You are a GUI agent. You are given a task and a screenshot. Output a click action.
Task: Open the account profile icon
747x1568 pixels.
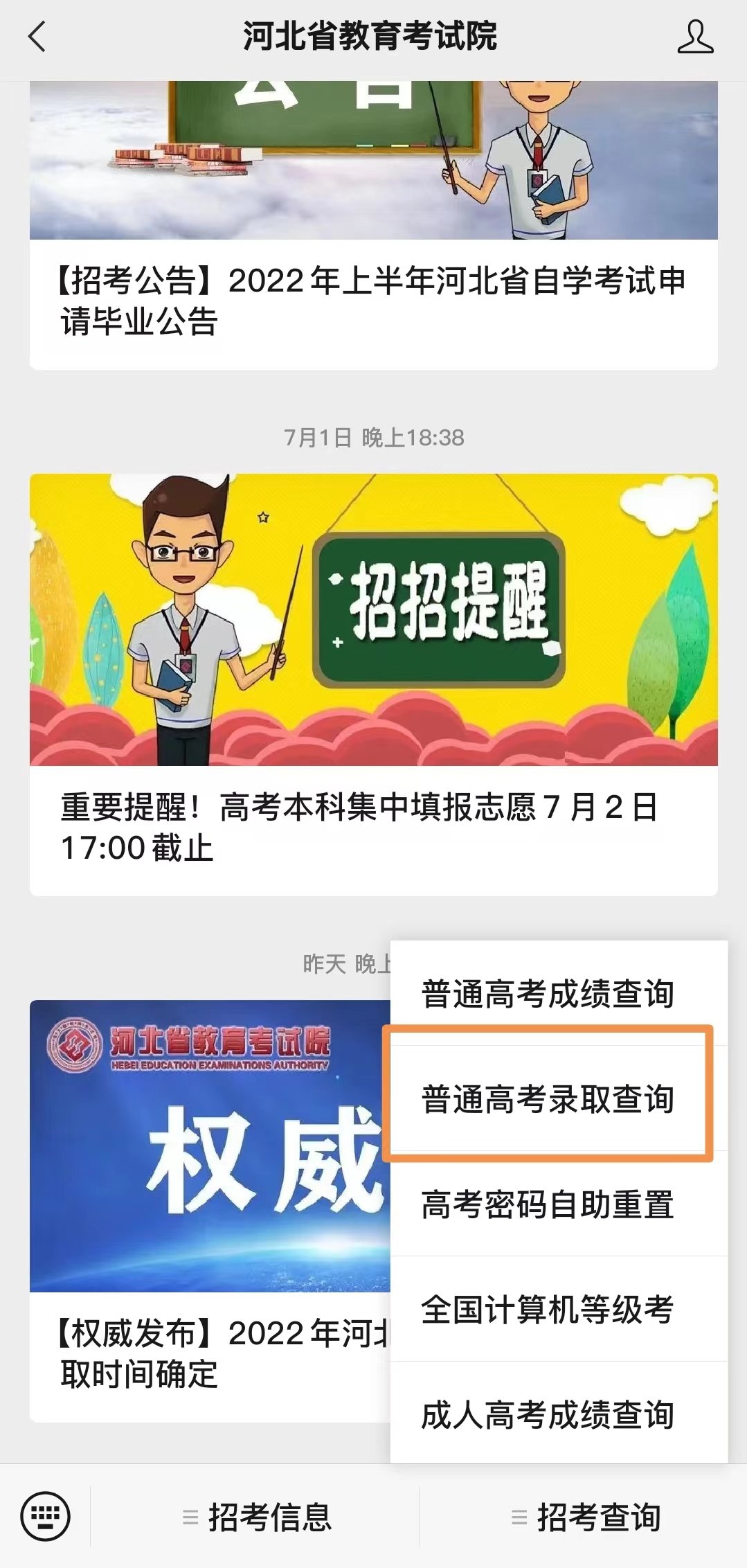coord(695,37)
